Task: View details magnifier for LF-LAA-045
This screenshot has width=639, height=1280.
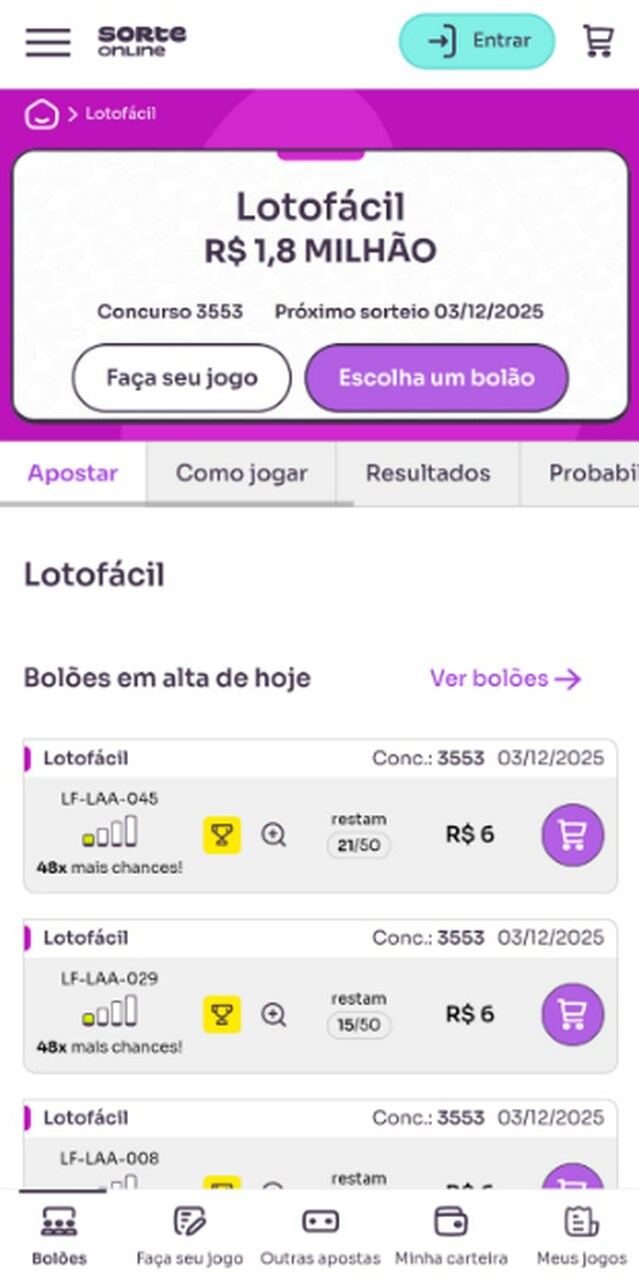Action: coord(274,835)
